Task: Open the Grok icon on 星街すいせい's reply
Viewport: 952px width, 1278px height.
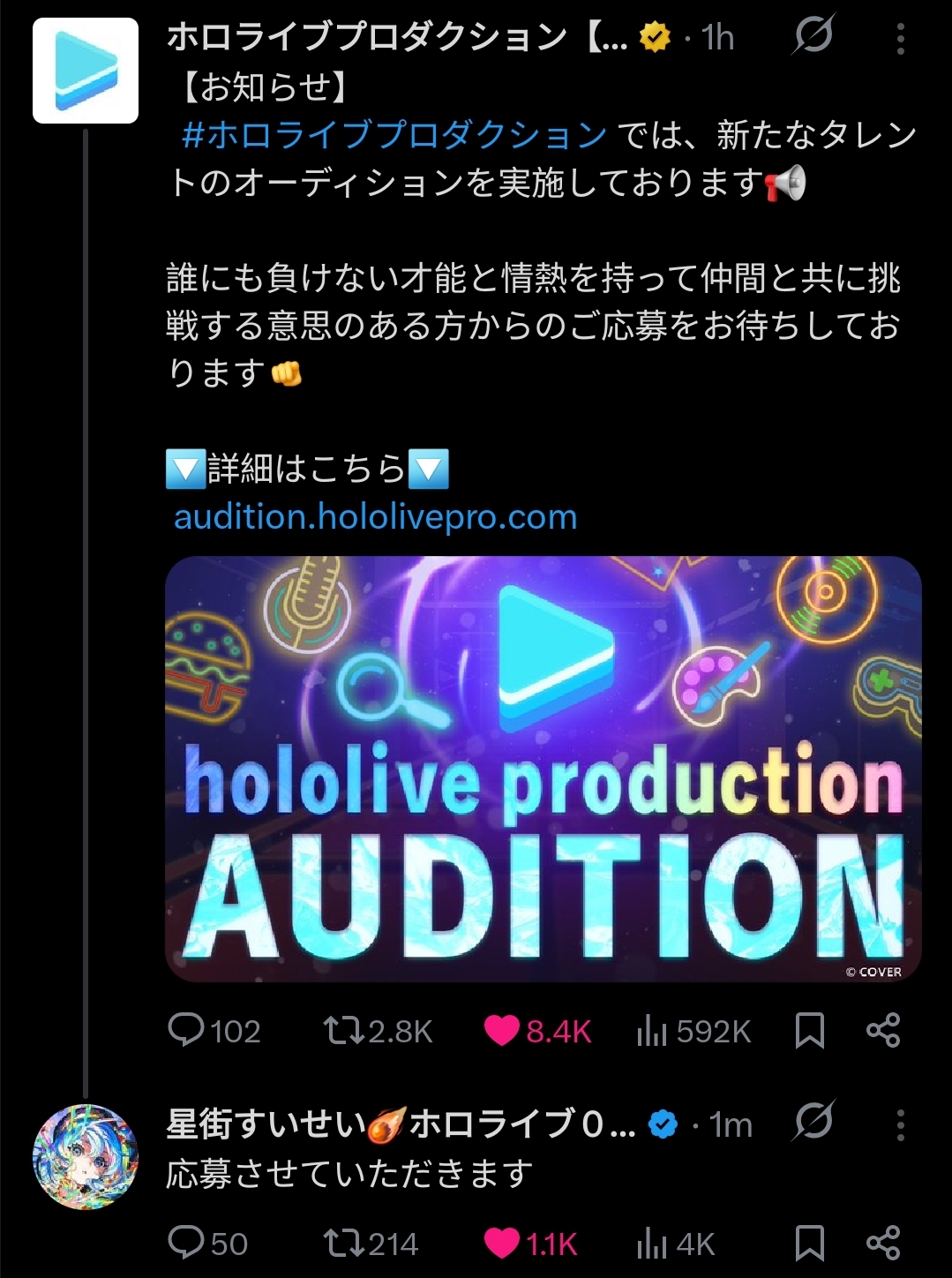Action: point(813,1123)
